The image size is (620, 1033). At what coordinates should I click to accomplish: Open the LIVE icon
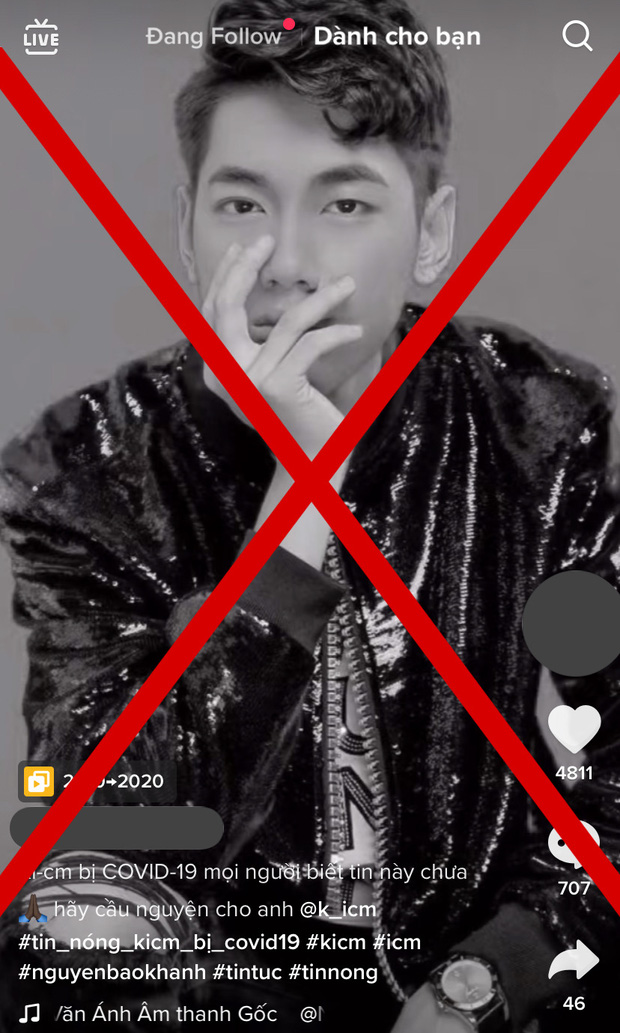coord(41,36)
